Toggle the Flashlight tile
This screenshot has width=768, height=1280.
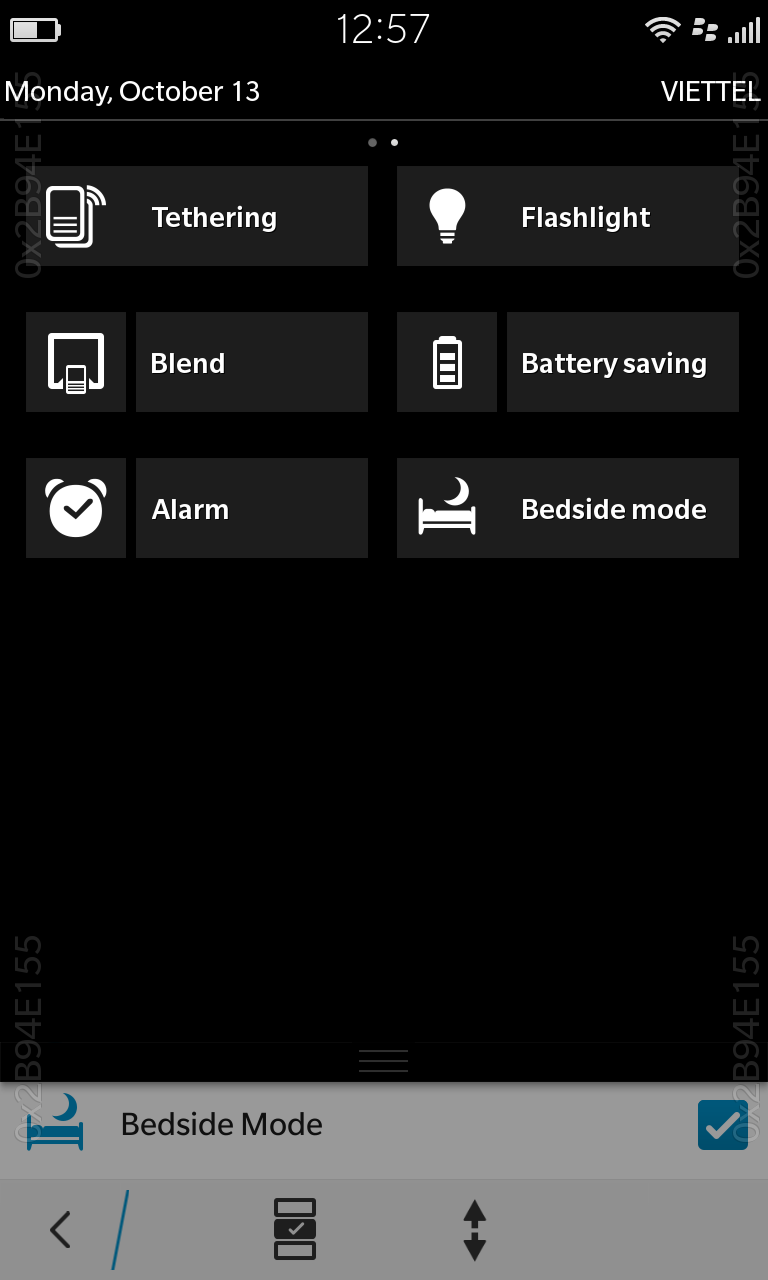point(567,216)
